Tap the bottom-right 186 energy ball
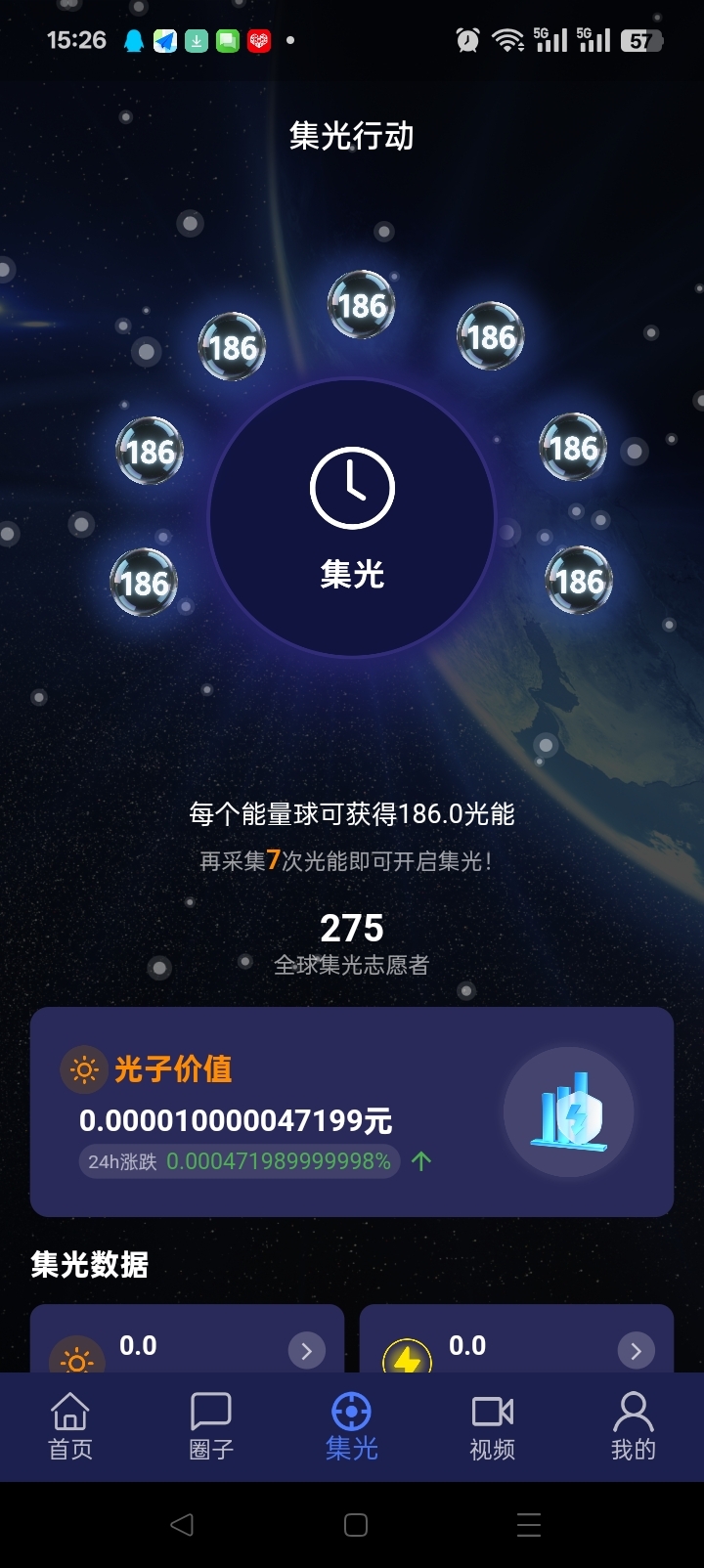704x1568 pixels. pyautogui.click(x=578, y=579)
